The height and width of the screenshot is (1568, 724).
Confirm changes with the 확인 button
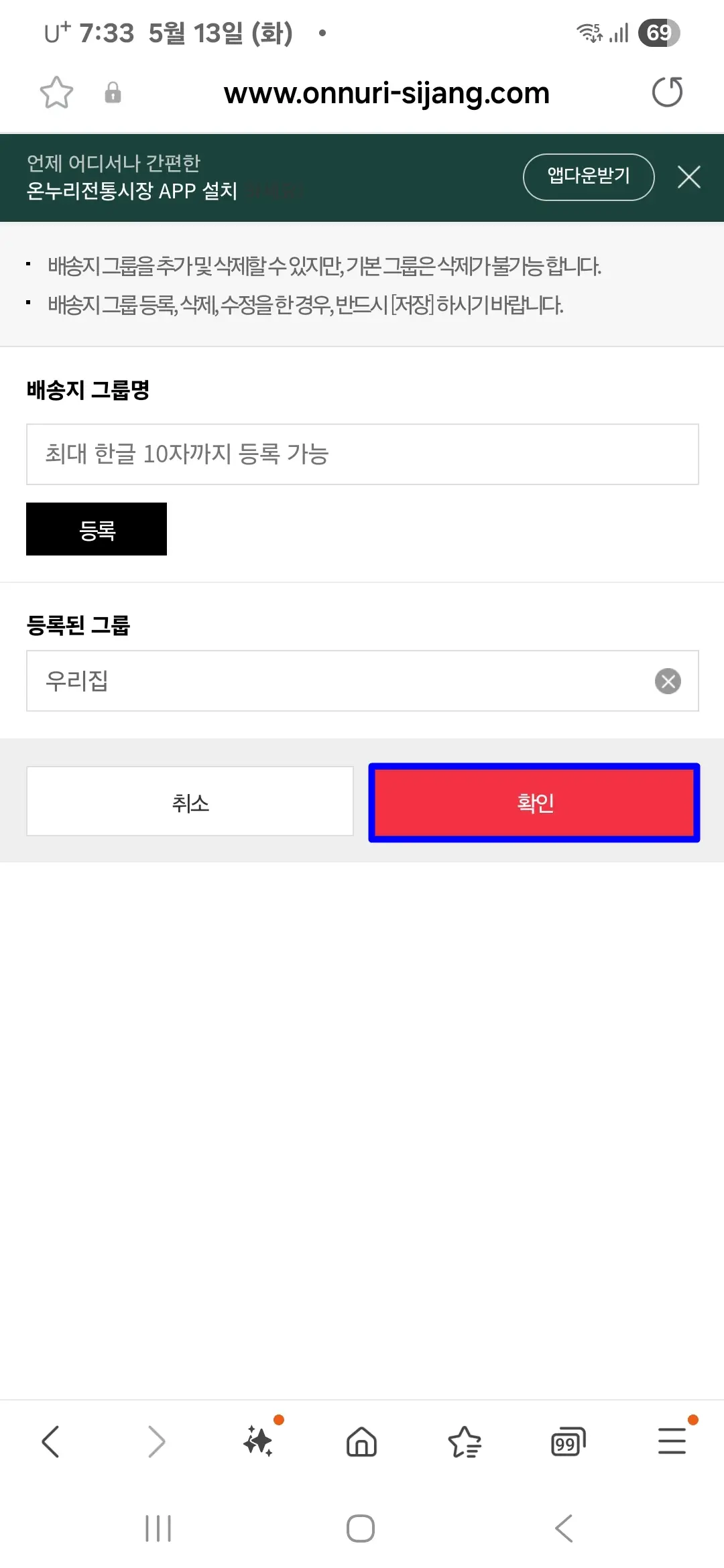(534, 801)
